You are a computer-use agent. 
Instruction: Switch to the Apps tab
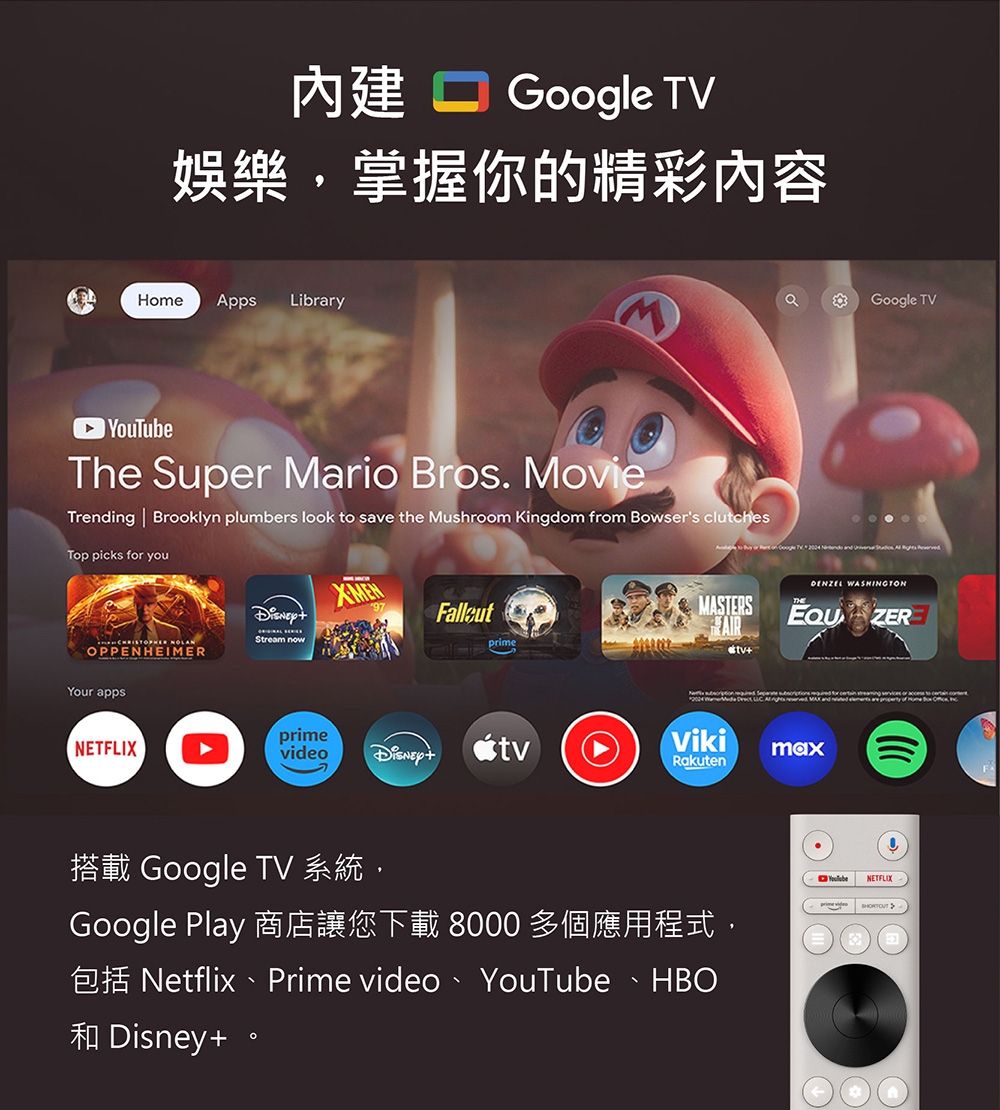(x=236, y=300)
